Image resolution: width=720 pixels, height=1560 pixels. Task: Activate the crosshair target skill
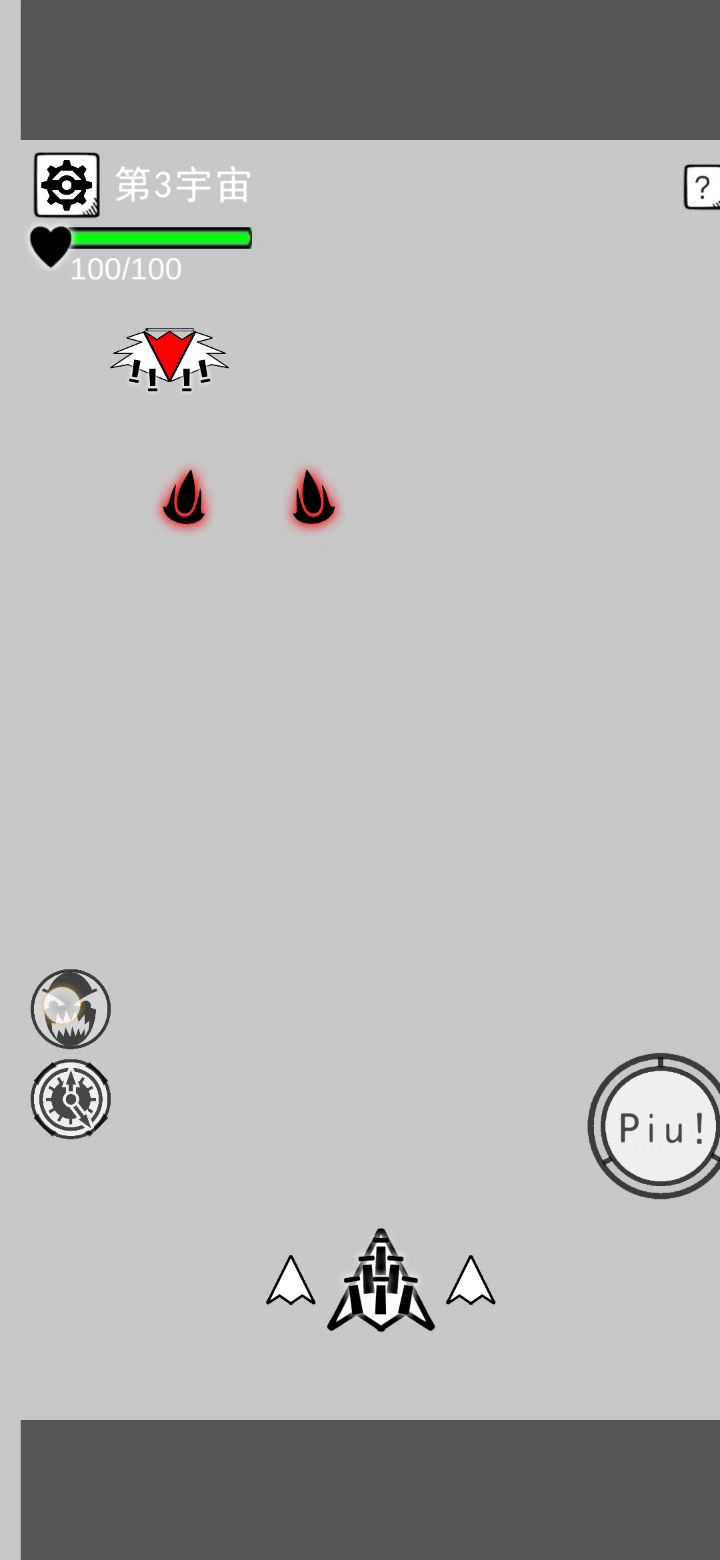point(71,1099)
